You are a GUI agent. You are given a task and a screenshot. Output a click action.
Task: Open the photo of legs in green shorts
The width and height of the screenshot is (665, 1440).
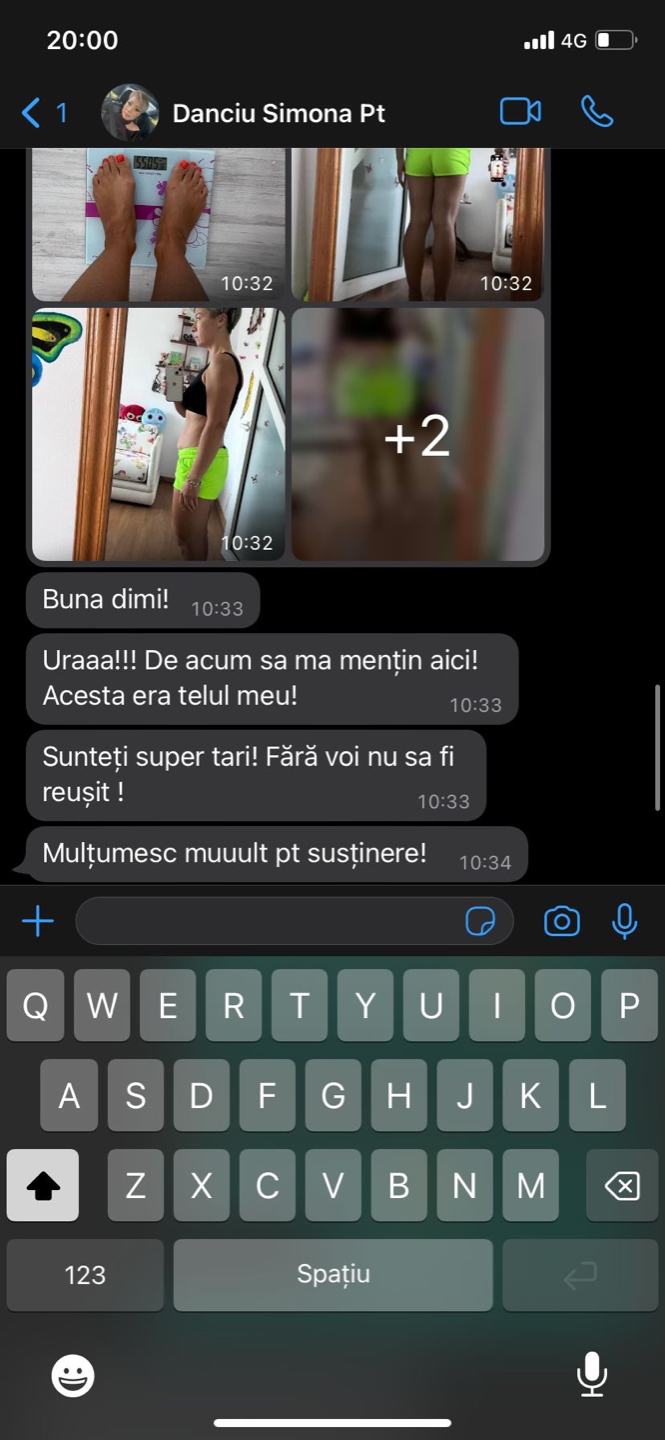coord(418,224)
